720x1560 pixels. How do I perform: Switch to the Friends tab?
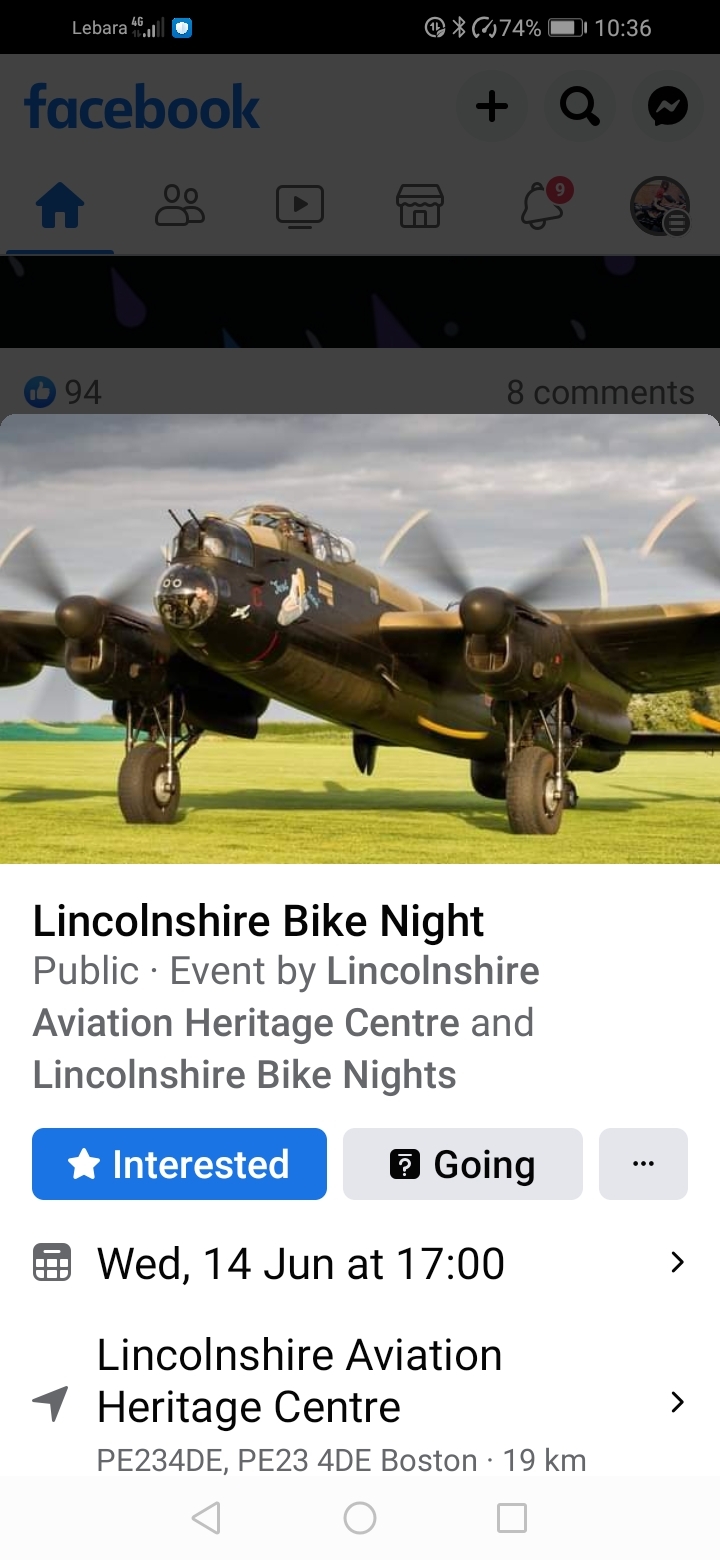coord(180,207)
